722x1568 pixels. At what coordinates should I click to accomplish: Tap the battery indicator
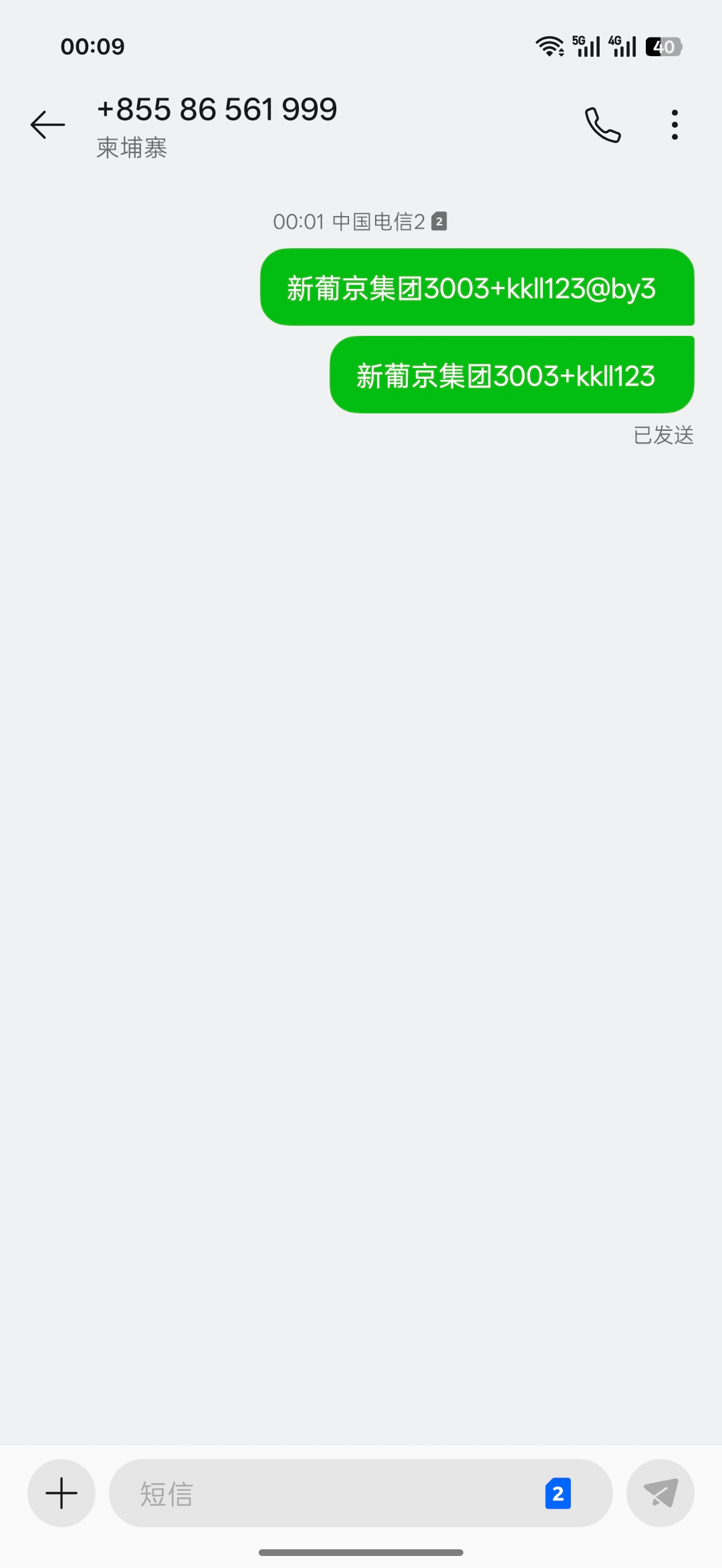click(x=663, y=45)
